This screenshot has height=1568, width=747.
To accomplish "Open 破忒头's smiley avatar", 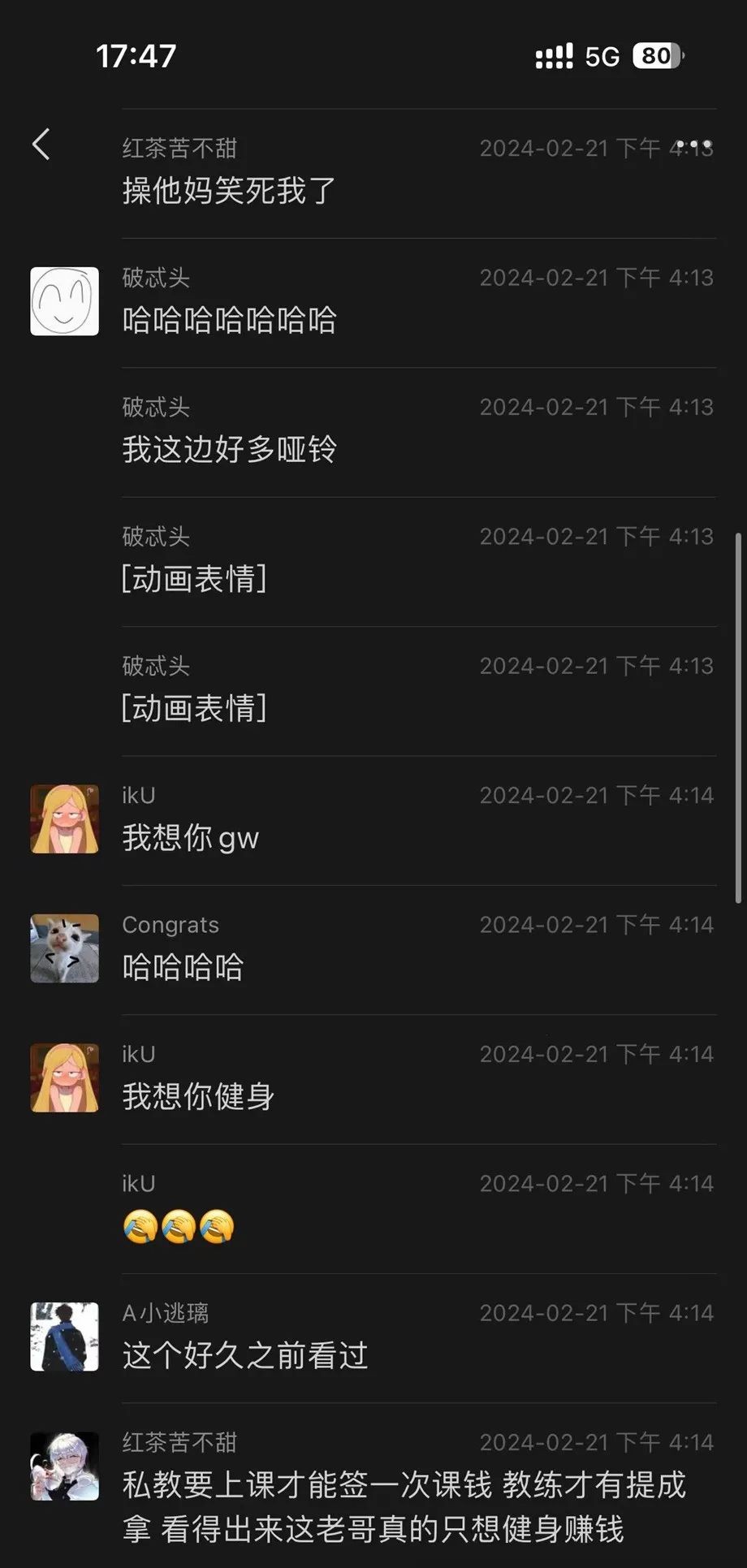I will click(65, 301).
